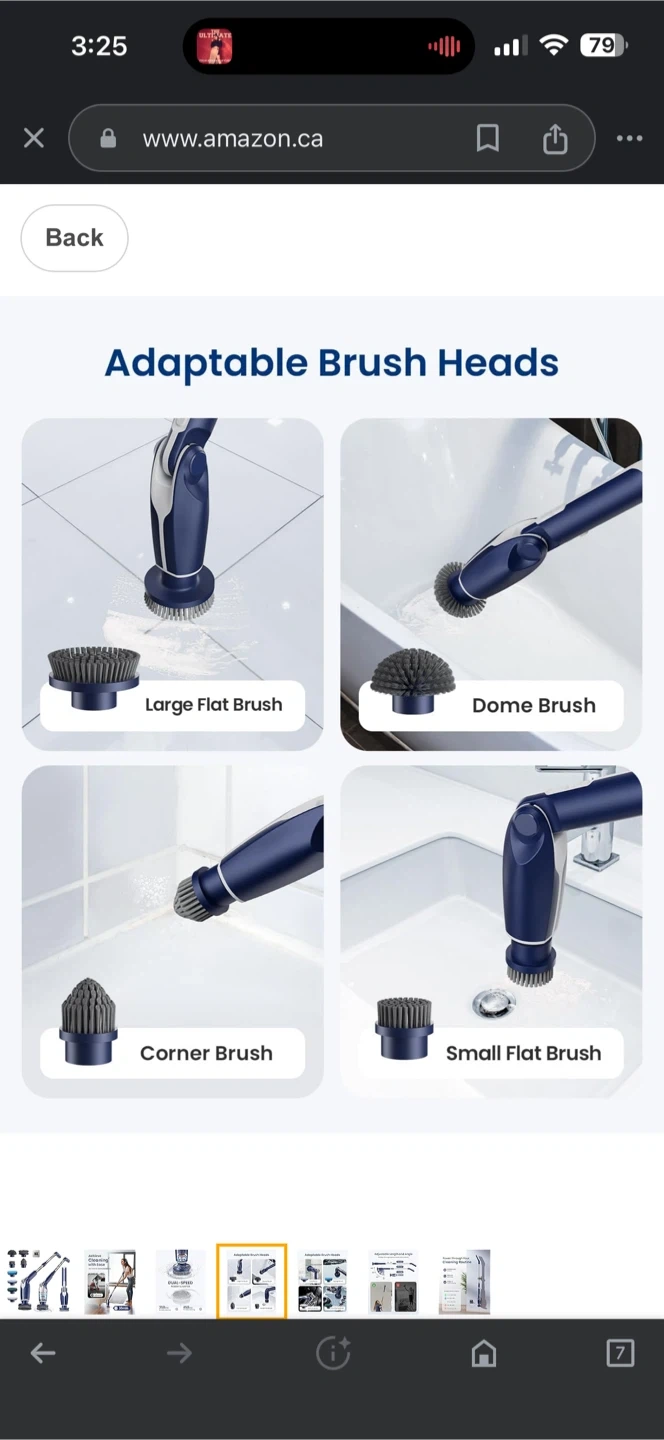
Task: Close the in-app browser
Action: [34, 138]
